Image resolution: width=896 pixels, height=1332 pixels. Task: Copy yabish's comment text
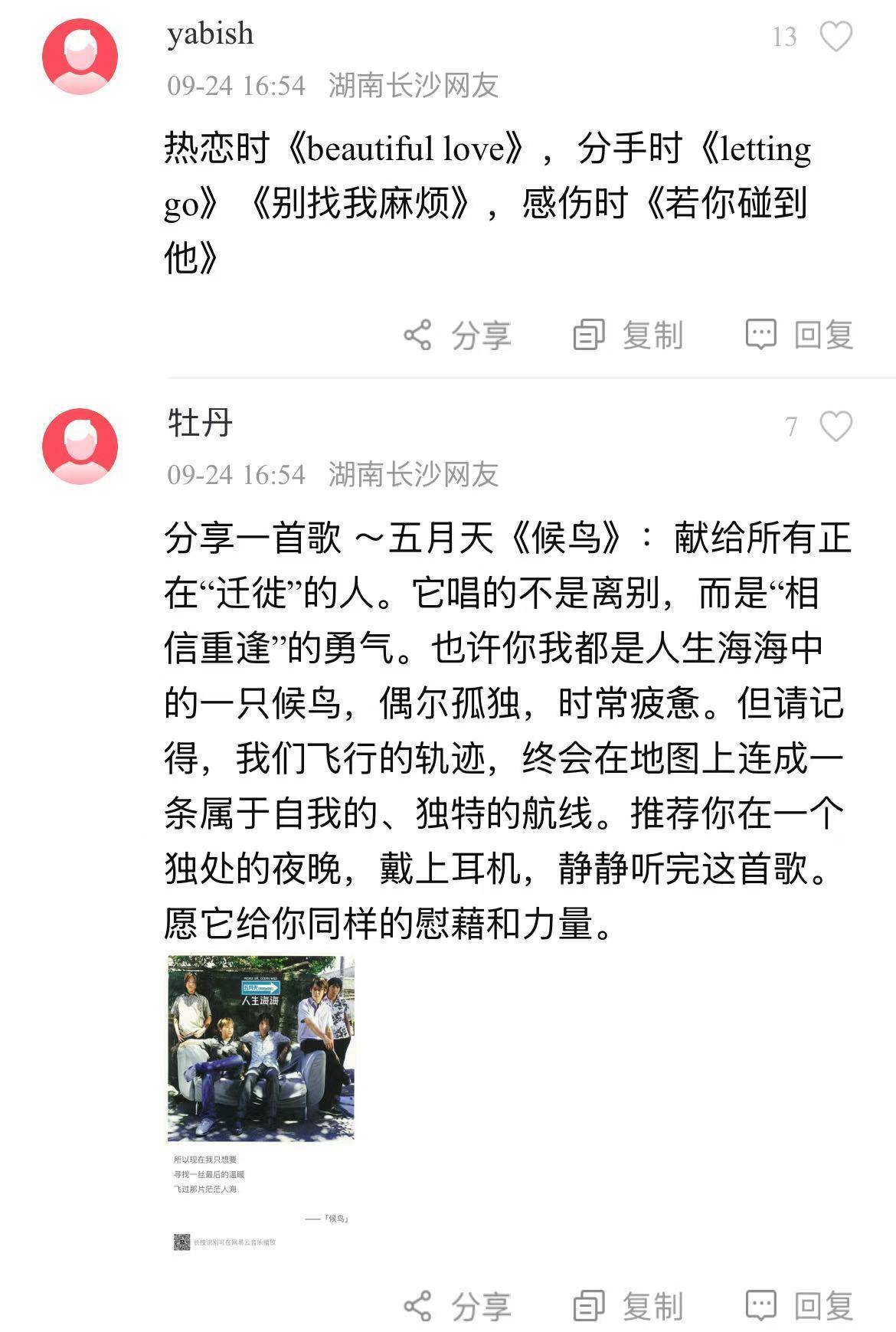[628, 335]
